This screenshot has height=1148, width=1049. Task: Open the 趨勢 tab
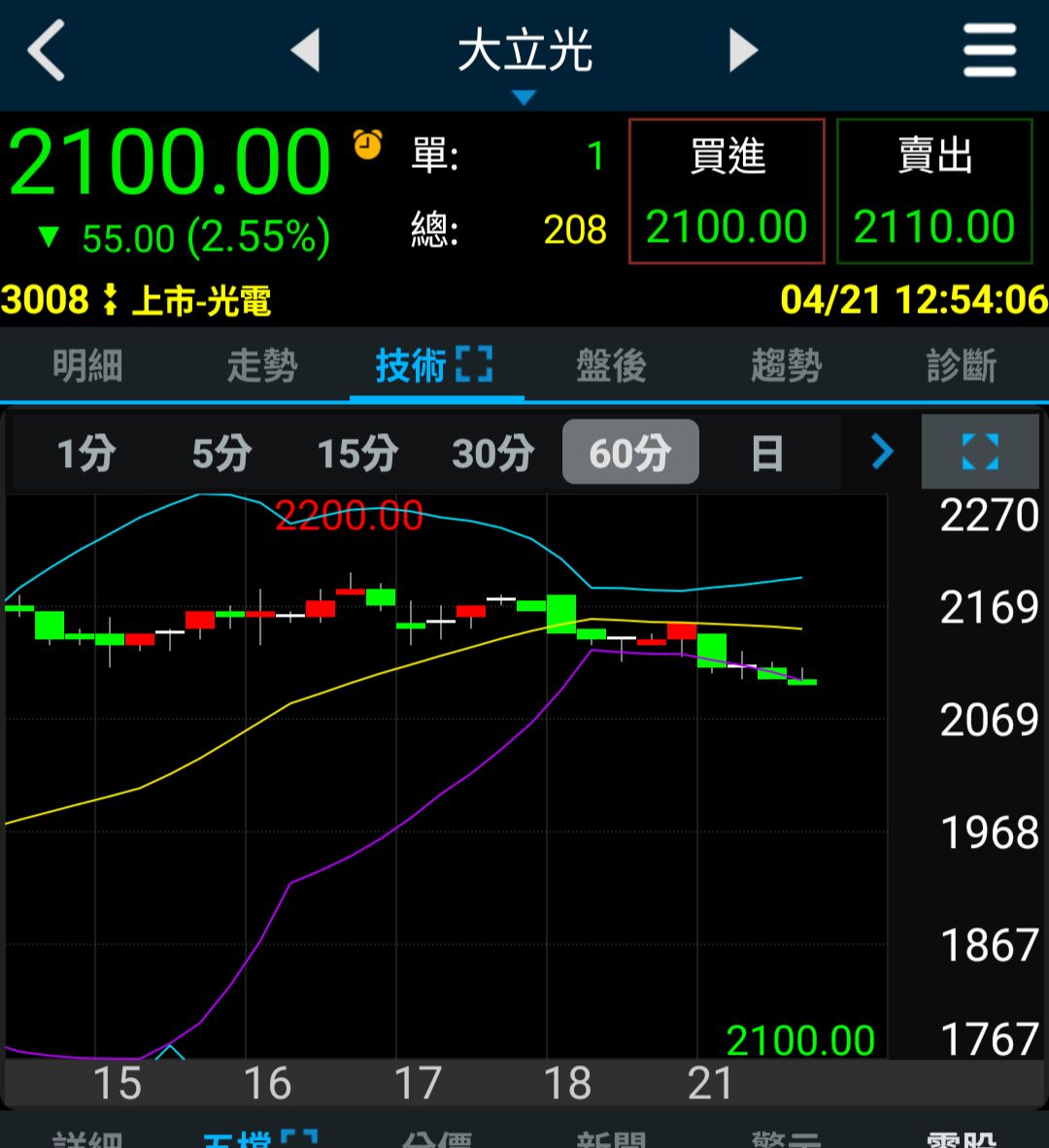pos(786,366)
